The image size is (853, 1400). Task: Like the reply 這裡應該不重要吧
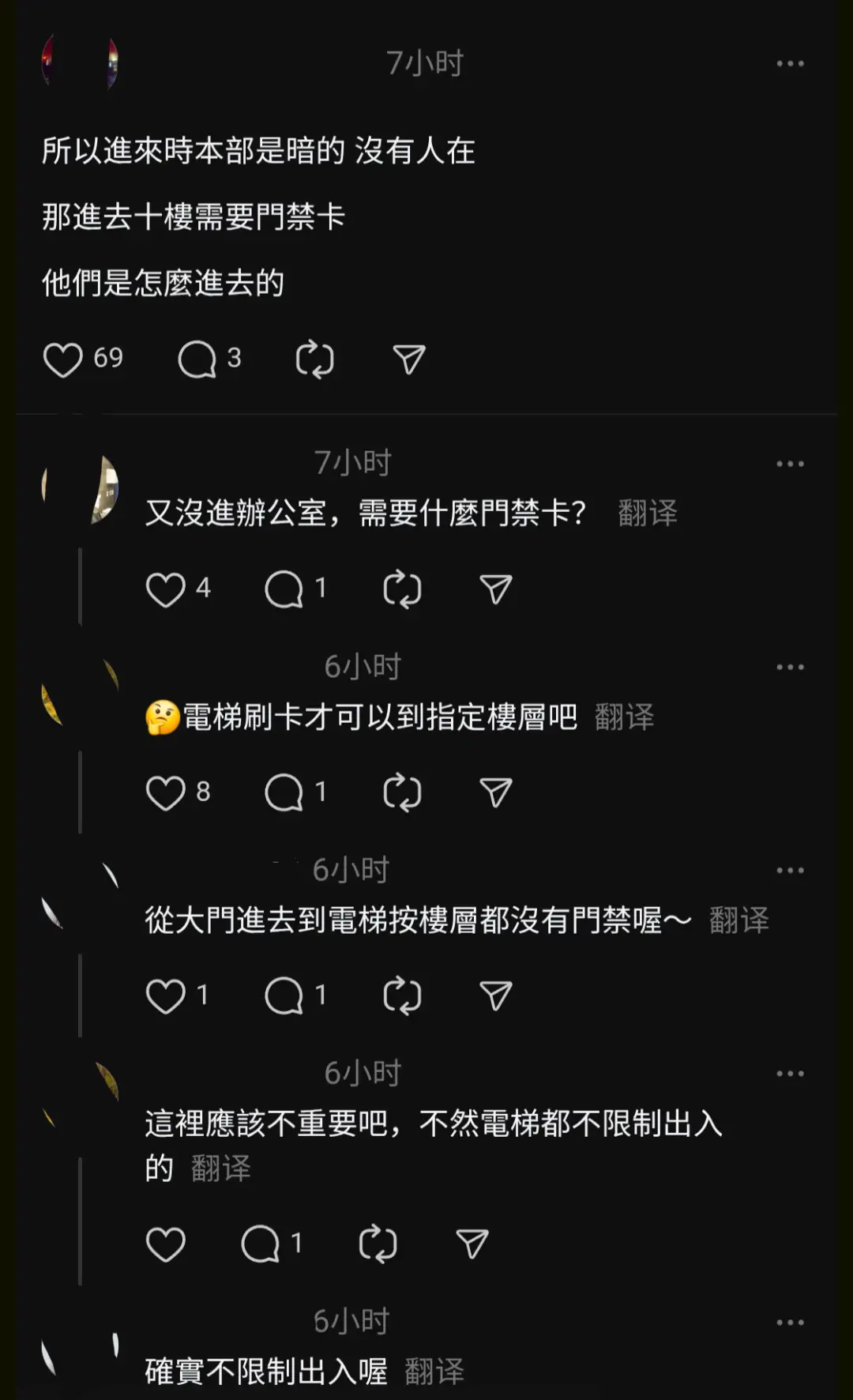tap(165, 1244)
